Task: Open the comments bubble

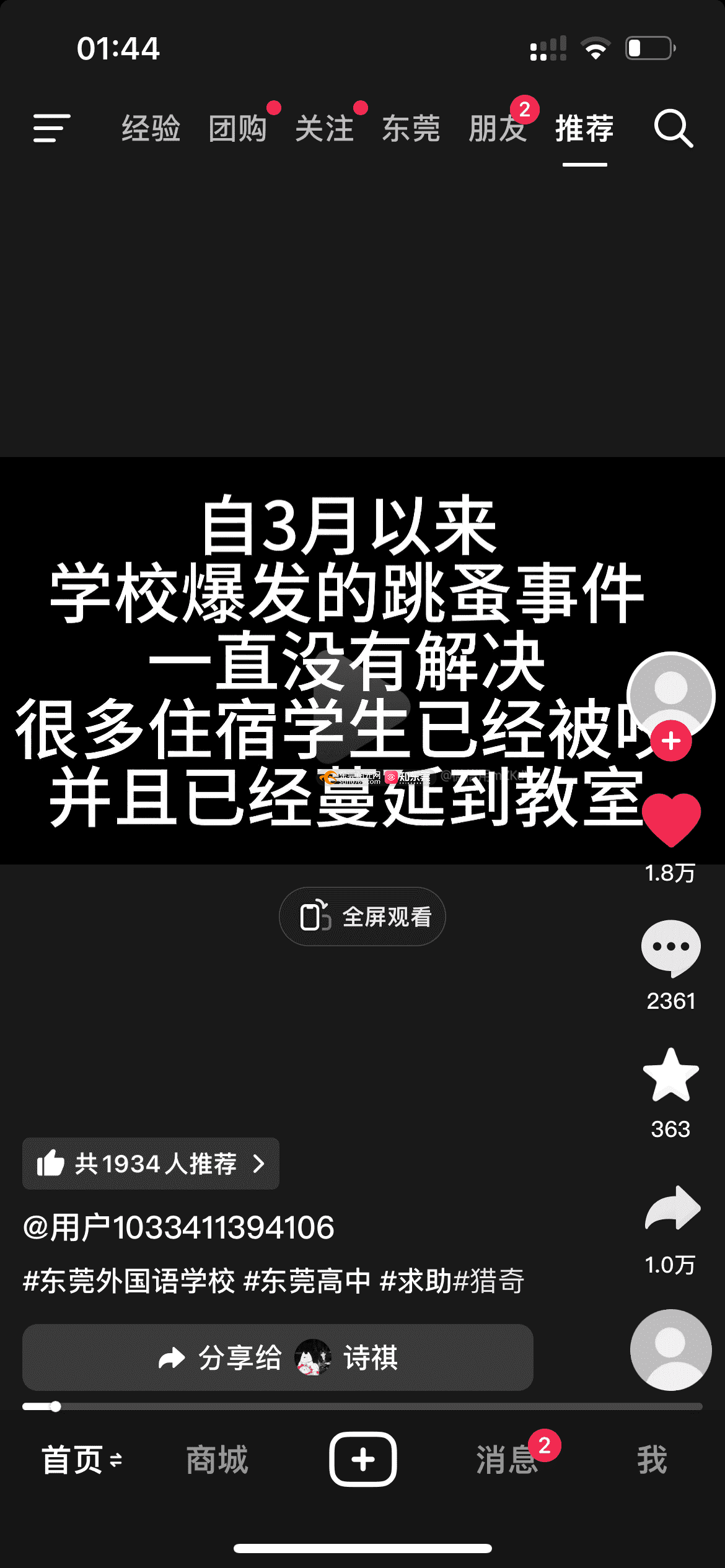Action: pyautogui.click(x=671, y=947)
